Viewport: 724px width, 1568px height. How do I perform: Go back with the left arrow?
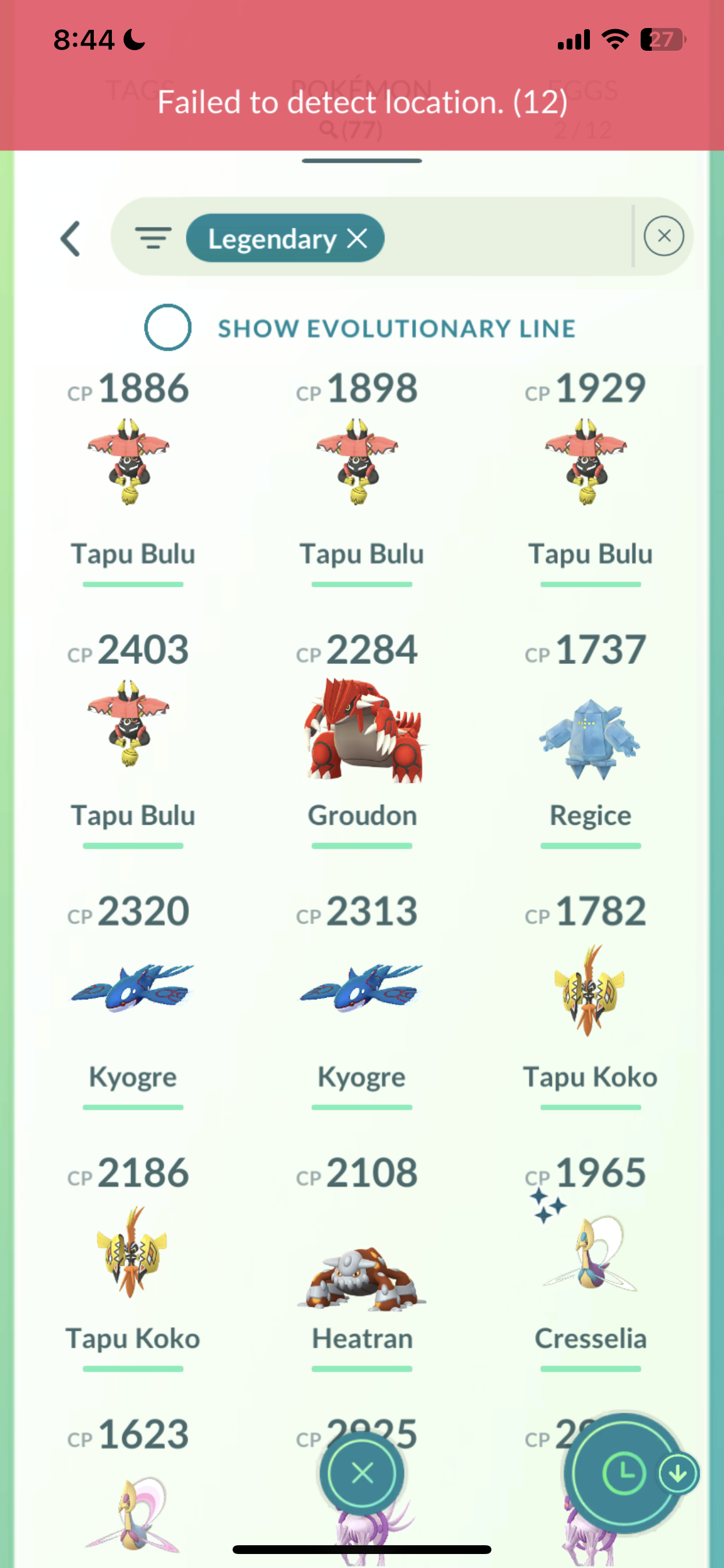pyautogui.click(x=71, y=239)
